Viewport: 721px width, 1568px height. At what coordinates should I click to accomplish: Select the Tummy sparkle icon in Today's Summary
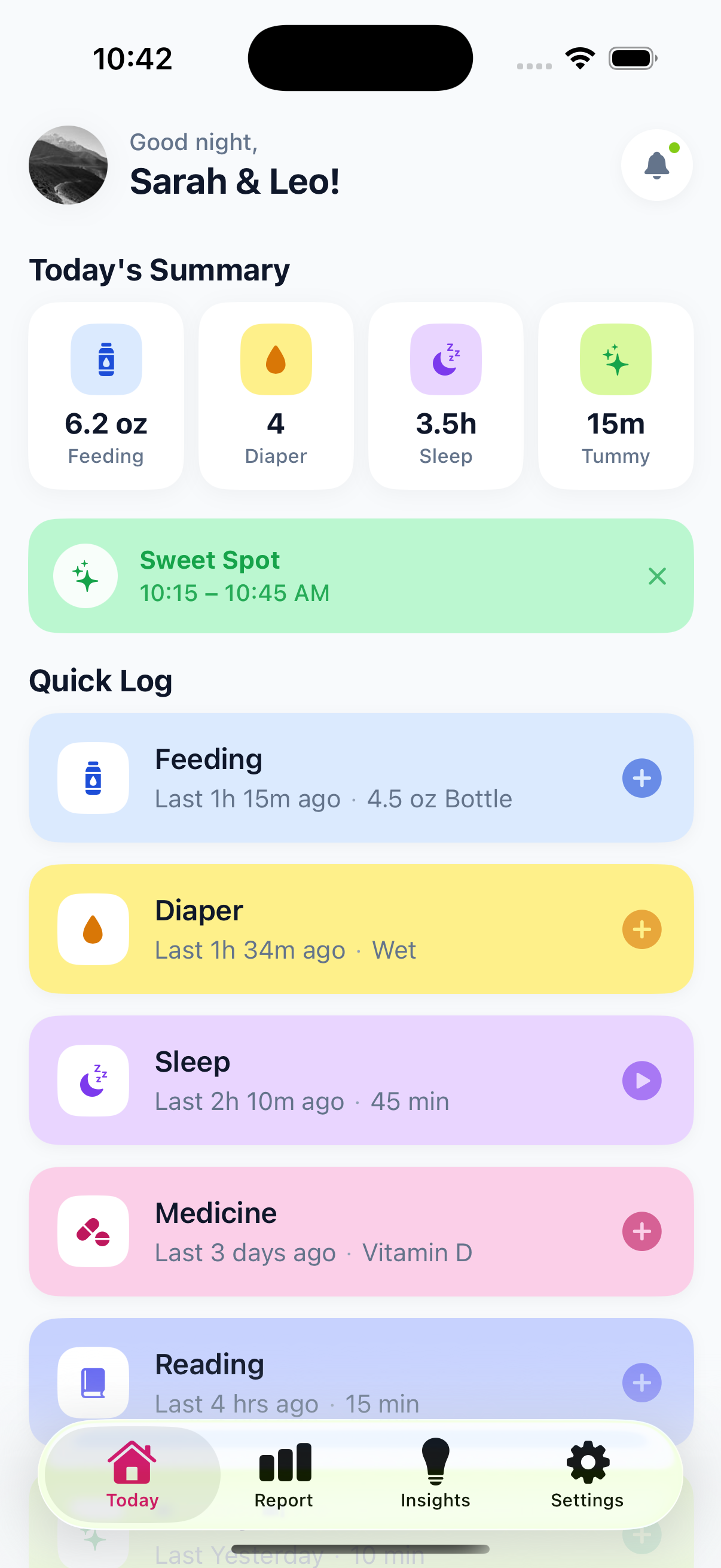[615, 359]
